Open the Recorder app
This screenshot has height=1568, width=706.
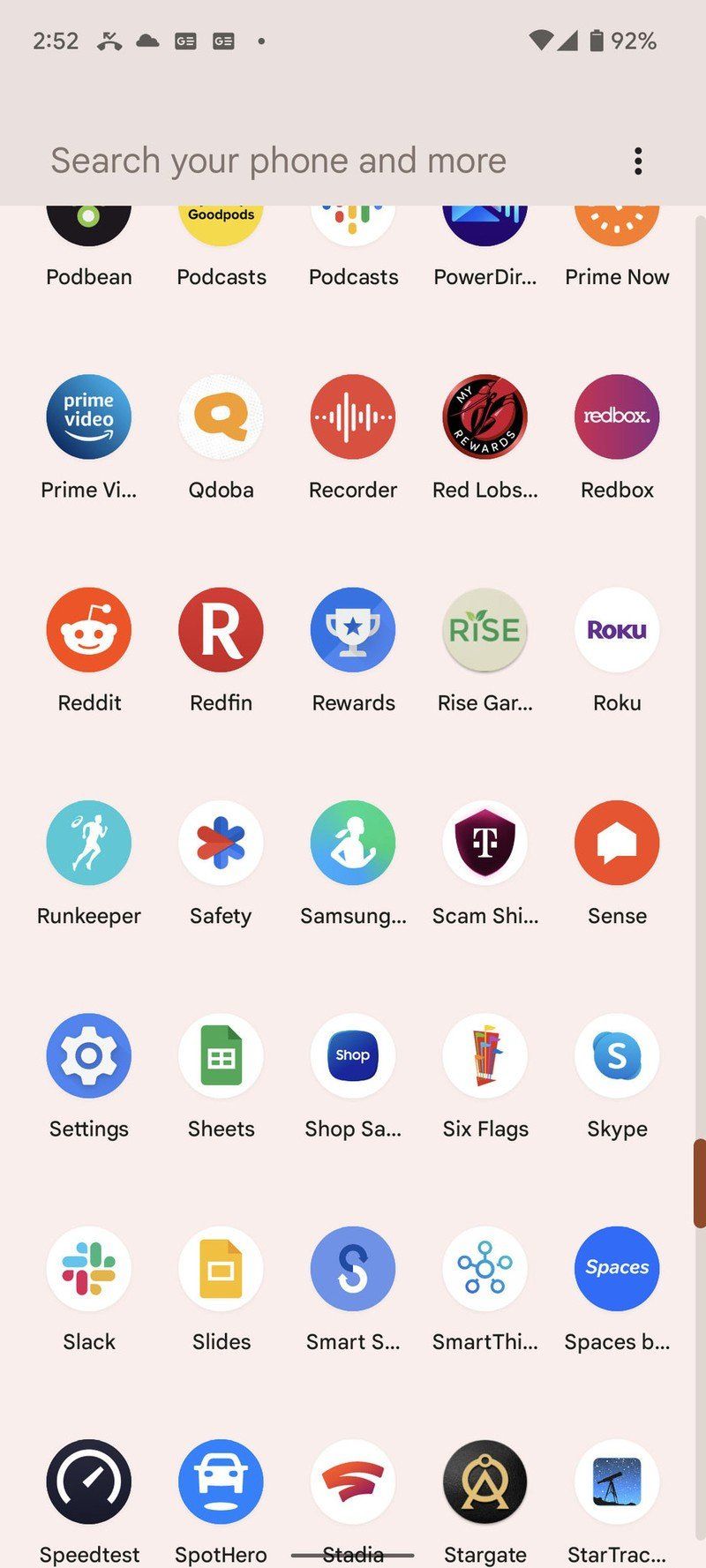coord(353,417)
